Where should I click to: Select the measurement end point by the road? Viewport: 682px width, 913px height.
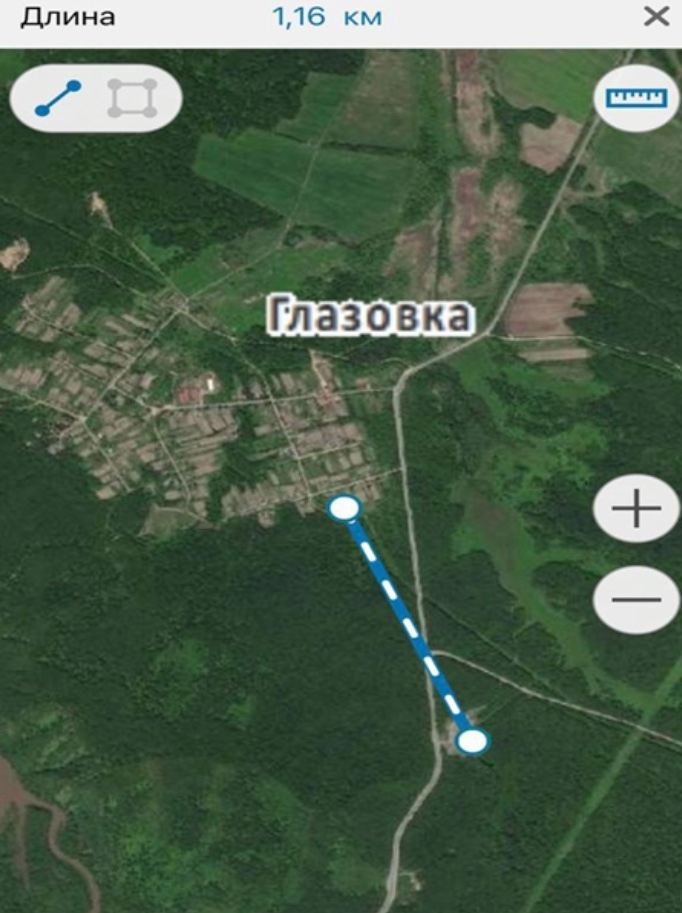(472, 741)
